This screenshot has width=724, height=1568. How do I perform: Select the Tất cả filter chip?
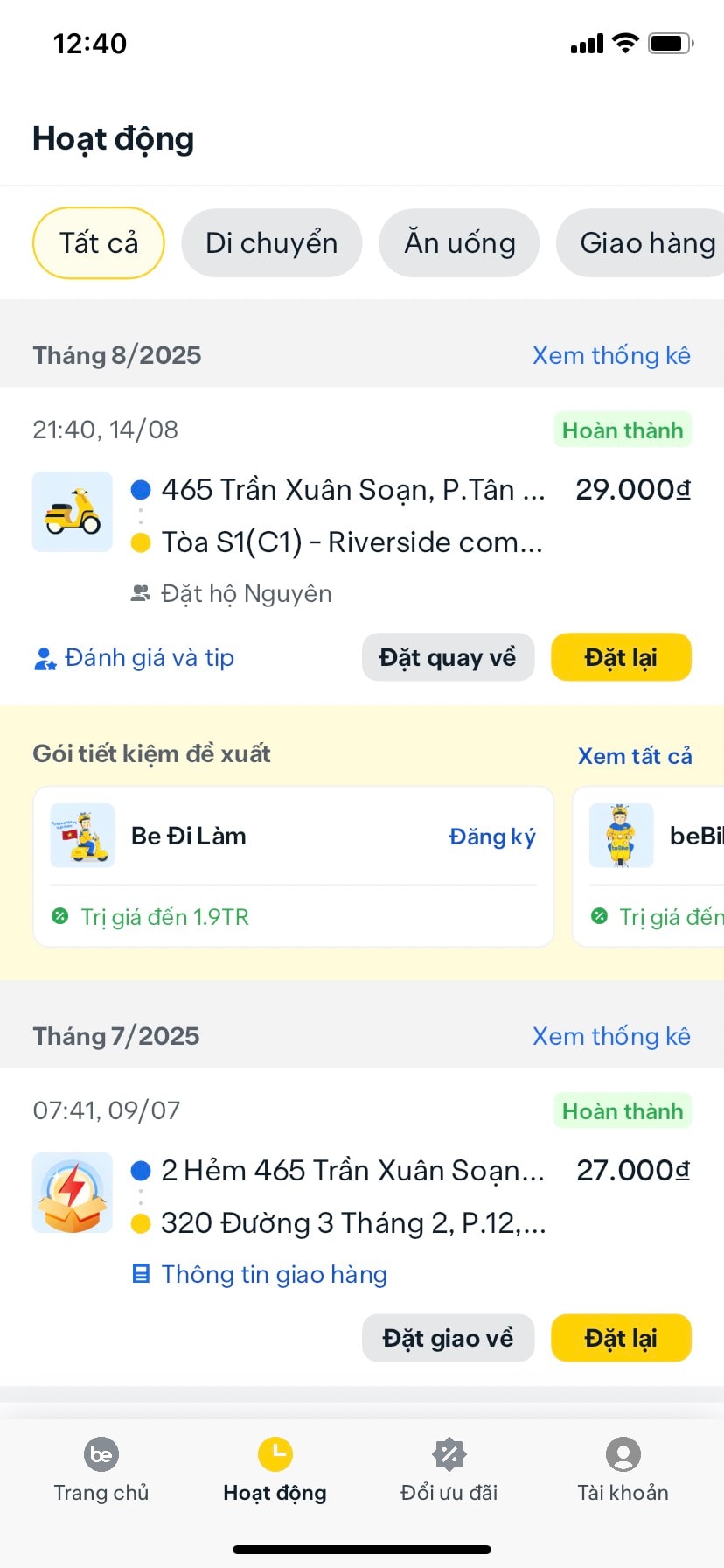98,243
